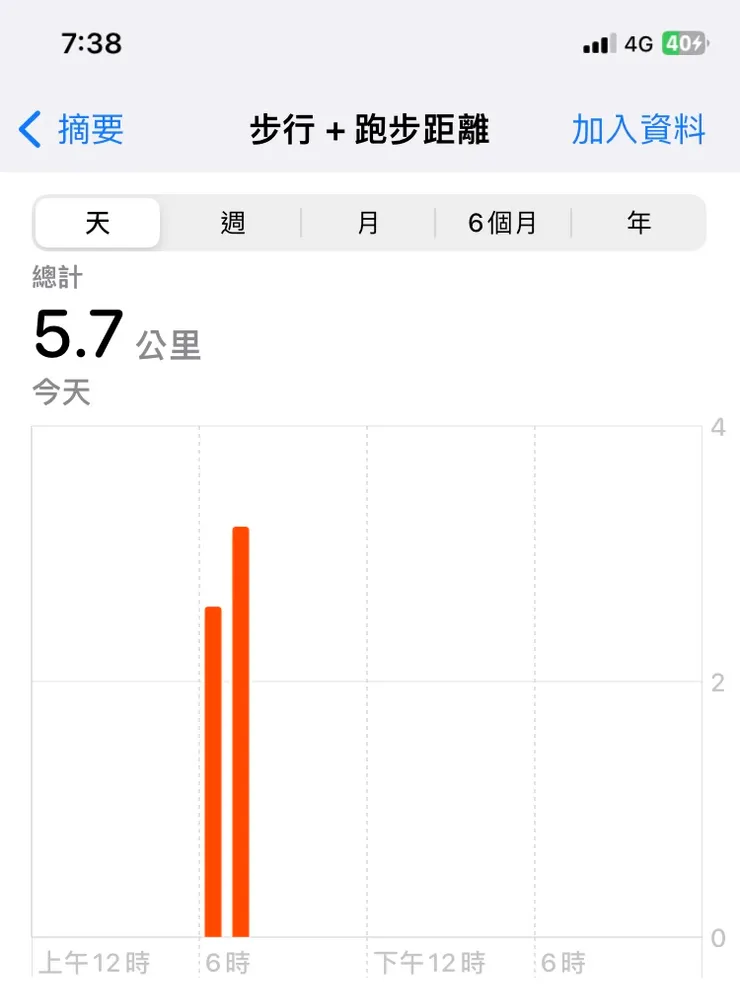
Task: Tap the chart gridline at 2 km
Action: point(370,683)
